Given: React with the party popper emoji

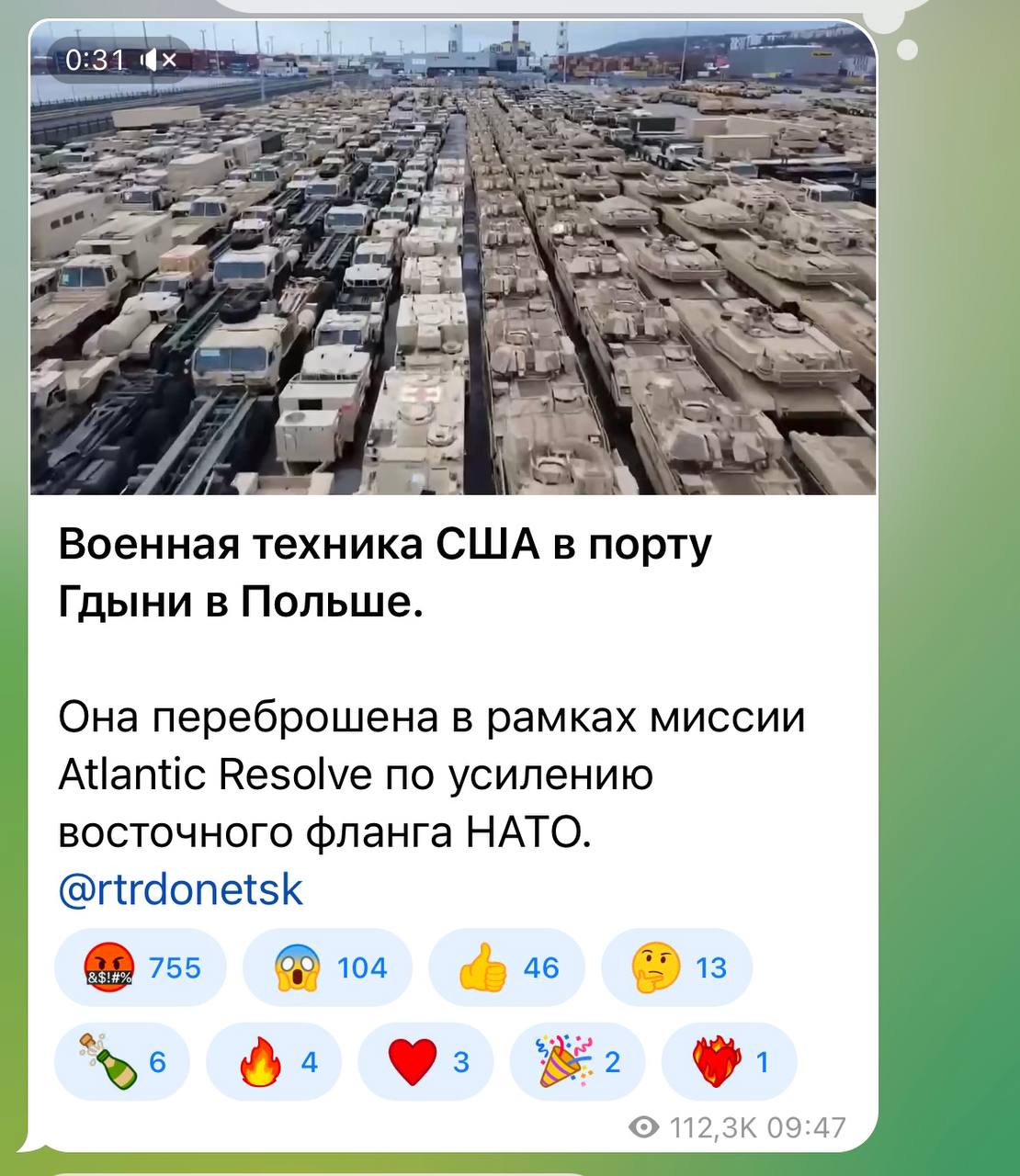Looking at the screenshot, I should point(577,1062).
